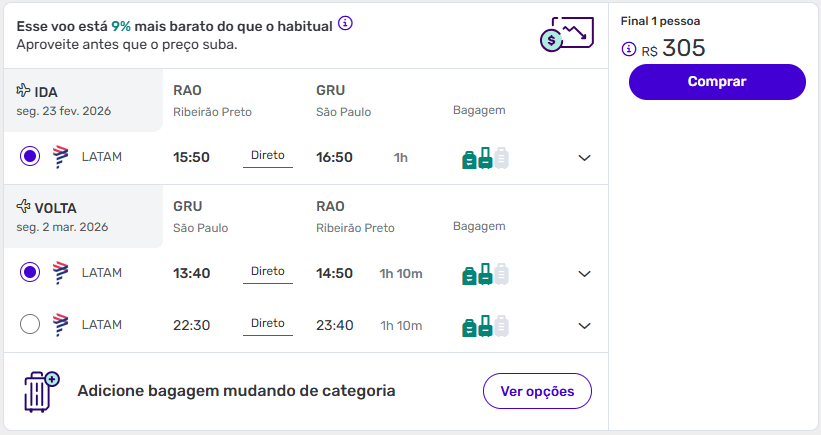Viewport: 821px width, 435px height.
Task: Open Ver opções for baggage categories
Action: coord(537,391)
